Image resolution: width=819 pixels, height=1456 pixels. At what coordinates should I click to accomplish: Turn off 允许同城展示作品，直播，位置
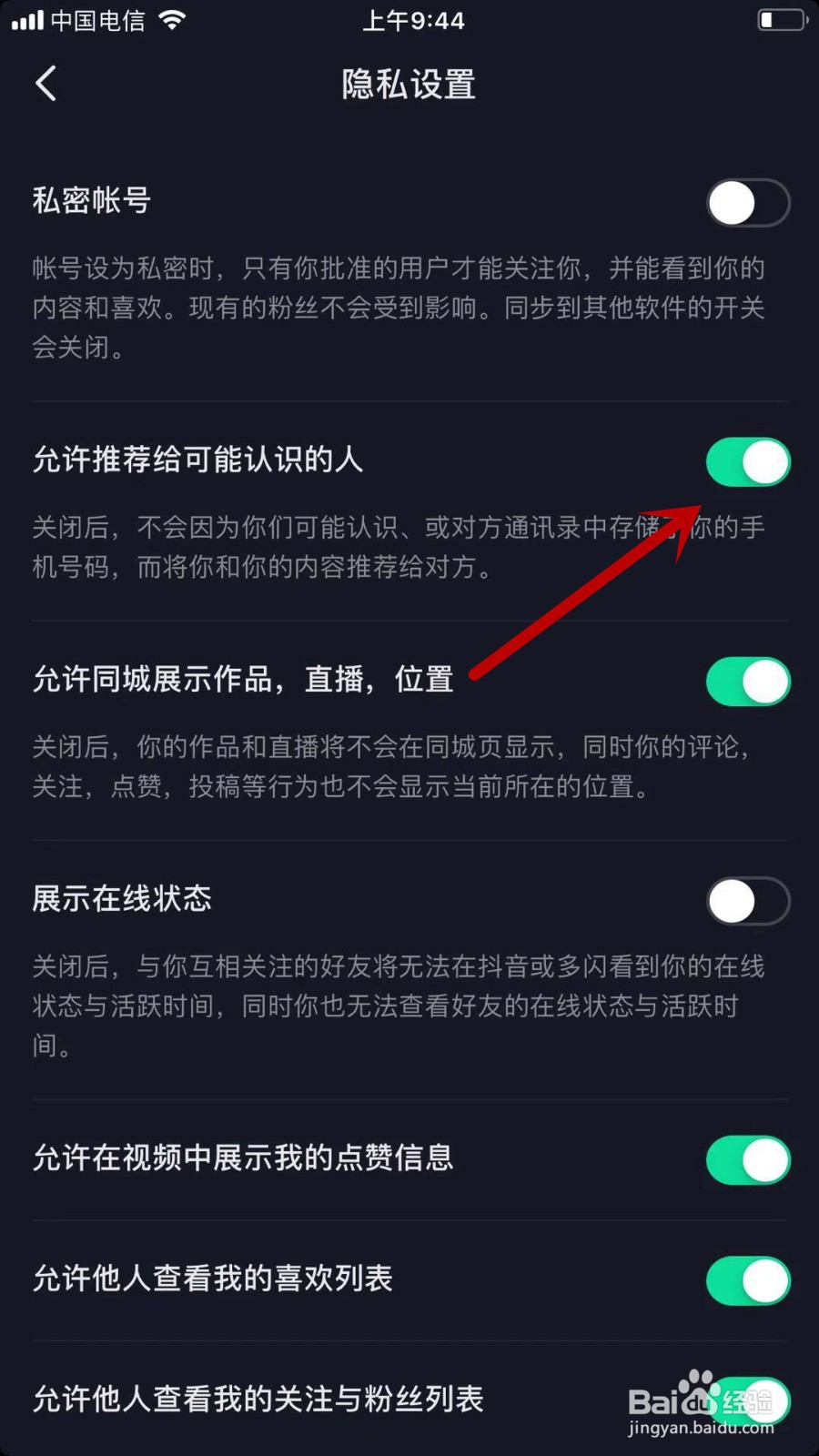(x=748, y=681)
